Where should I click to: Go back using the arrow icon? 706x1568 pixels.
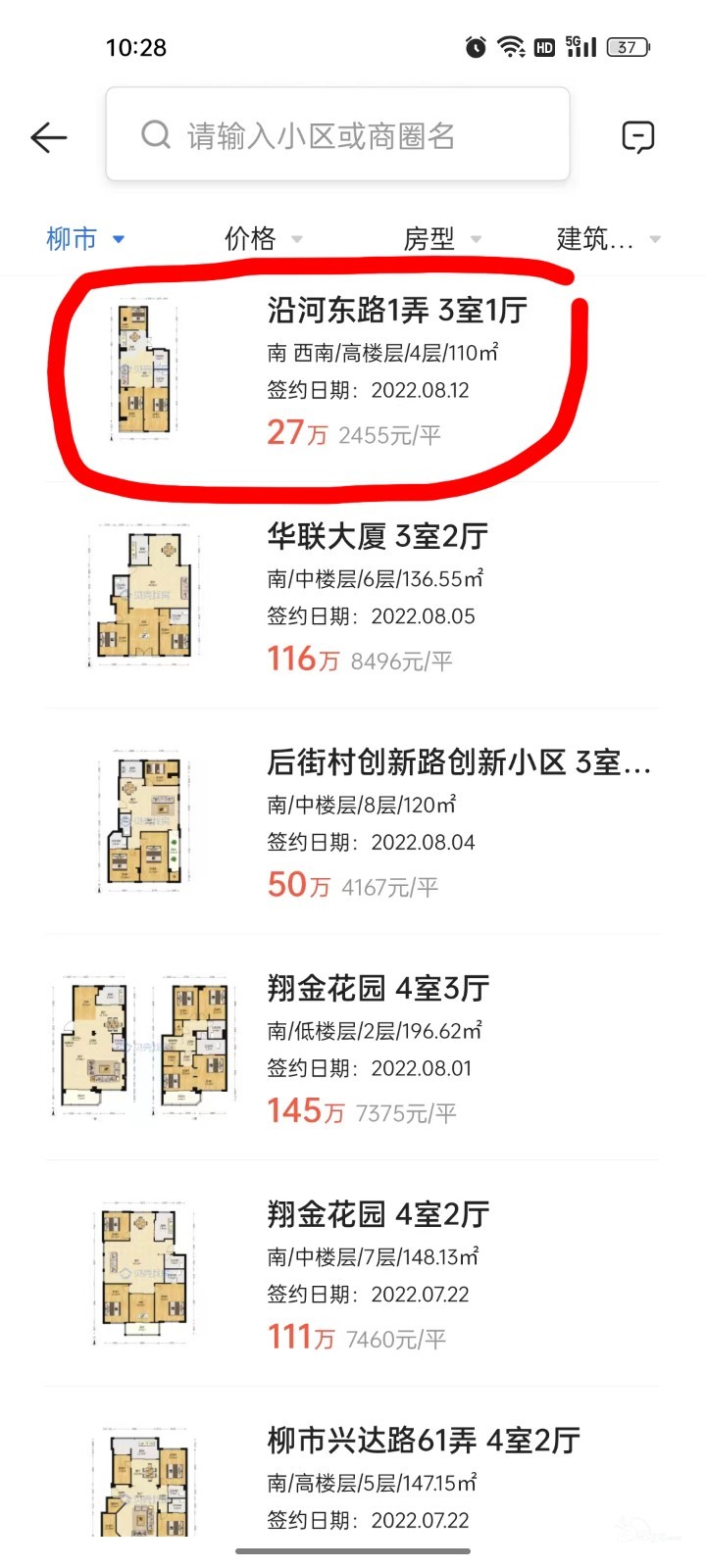click(x=48, y=137)
